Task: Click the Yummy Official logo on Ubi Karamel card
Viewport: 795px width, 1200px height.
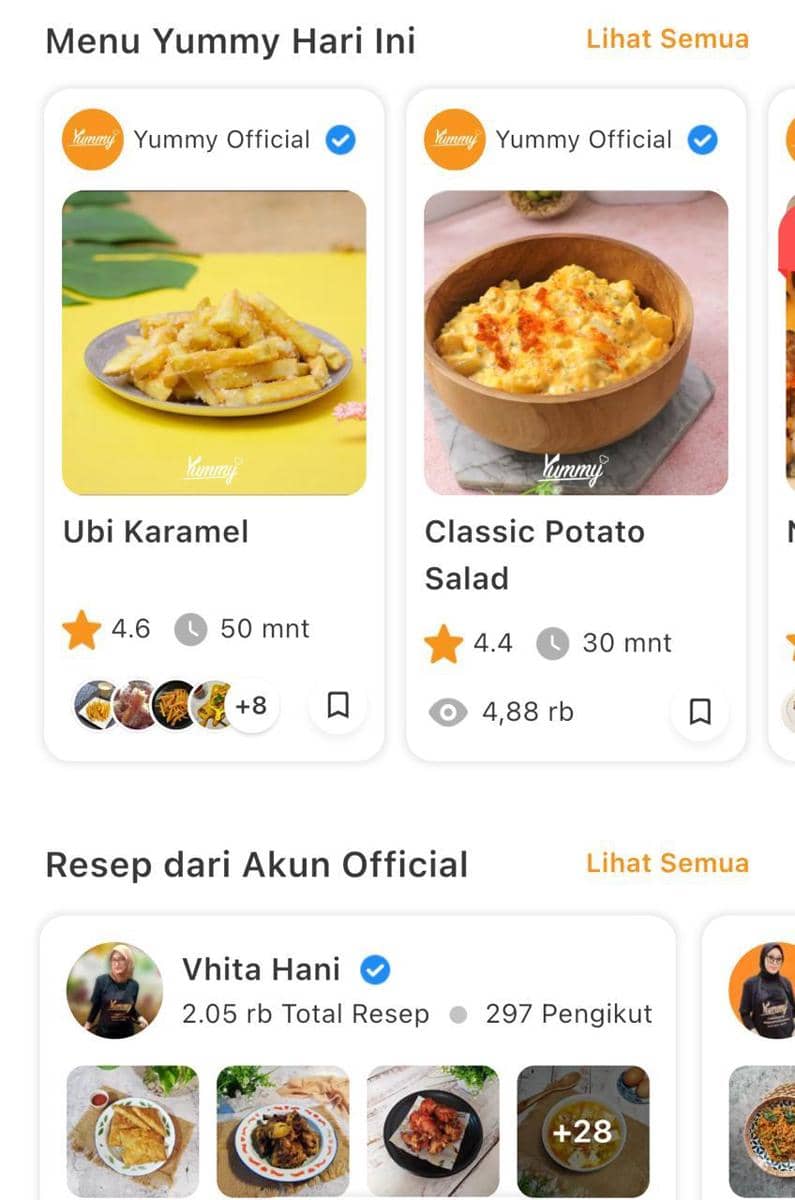Action: tap(92, 139)
